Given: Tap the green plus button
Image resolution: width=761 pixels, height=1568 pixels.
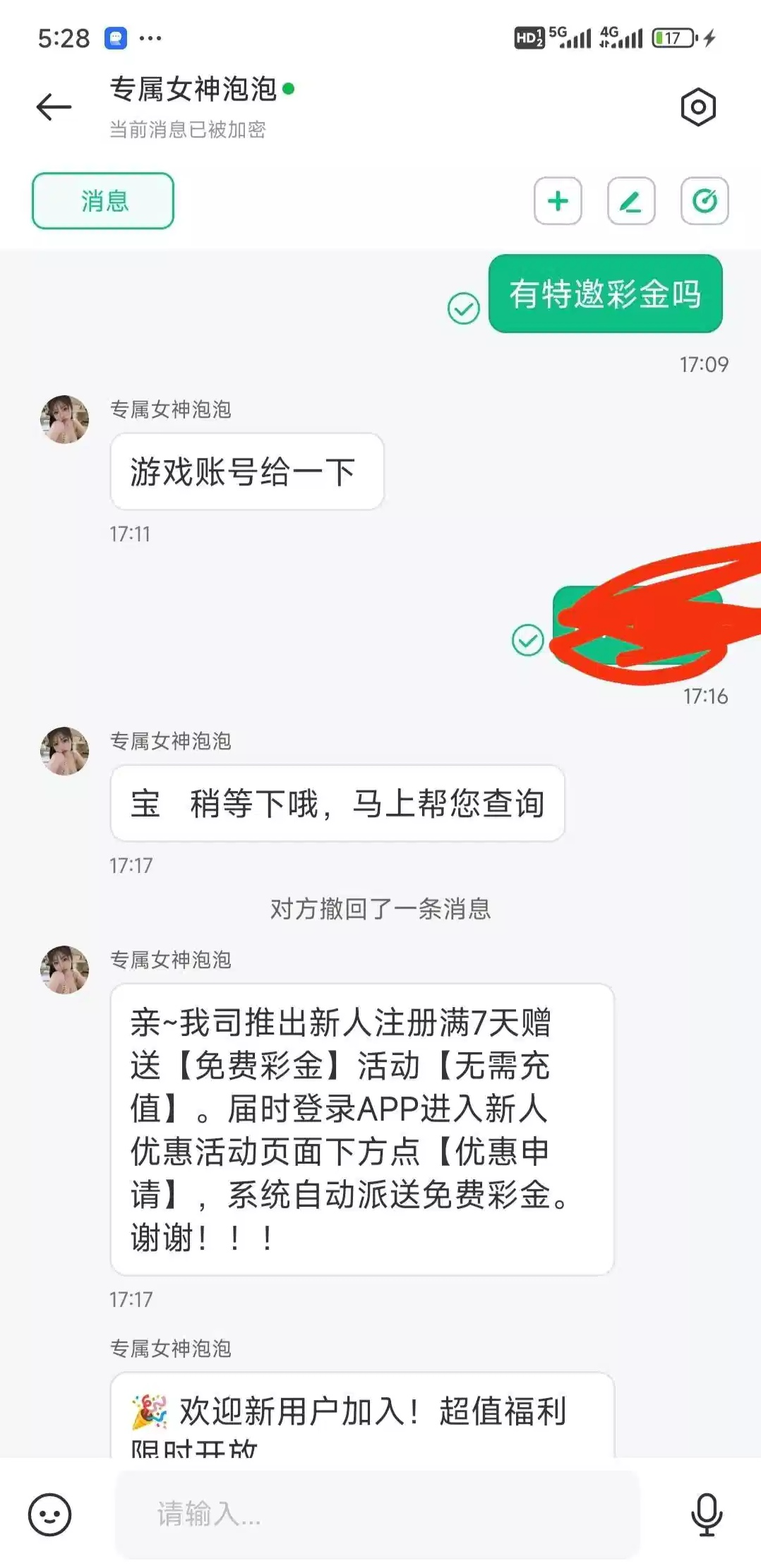Looking at the screenshot, I should pos(558,201).
